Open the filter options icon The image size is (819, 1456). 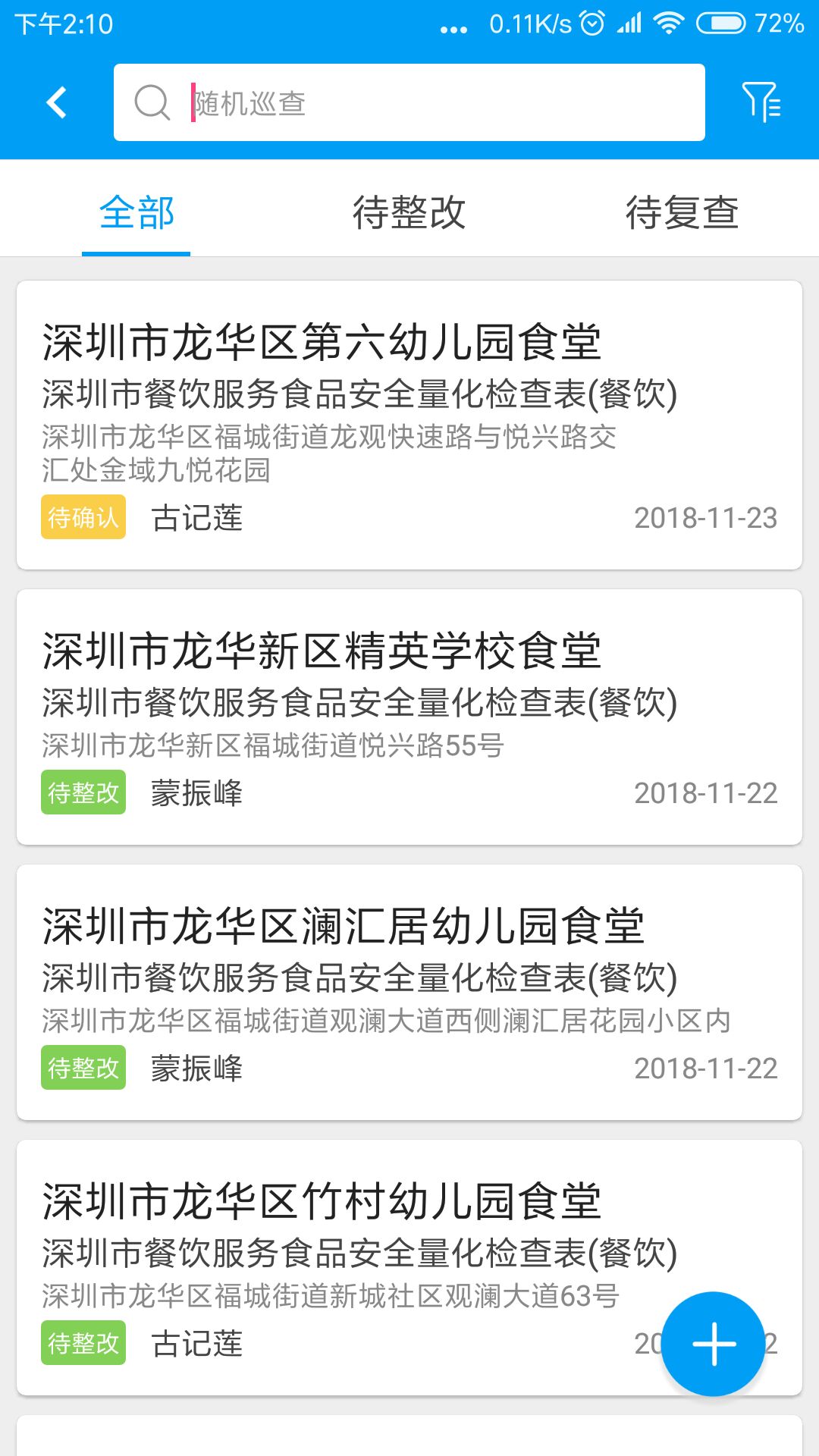(x=761, y=102)
